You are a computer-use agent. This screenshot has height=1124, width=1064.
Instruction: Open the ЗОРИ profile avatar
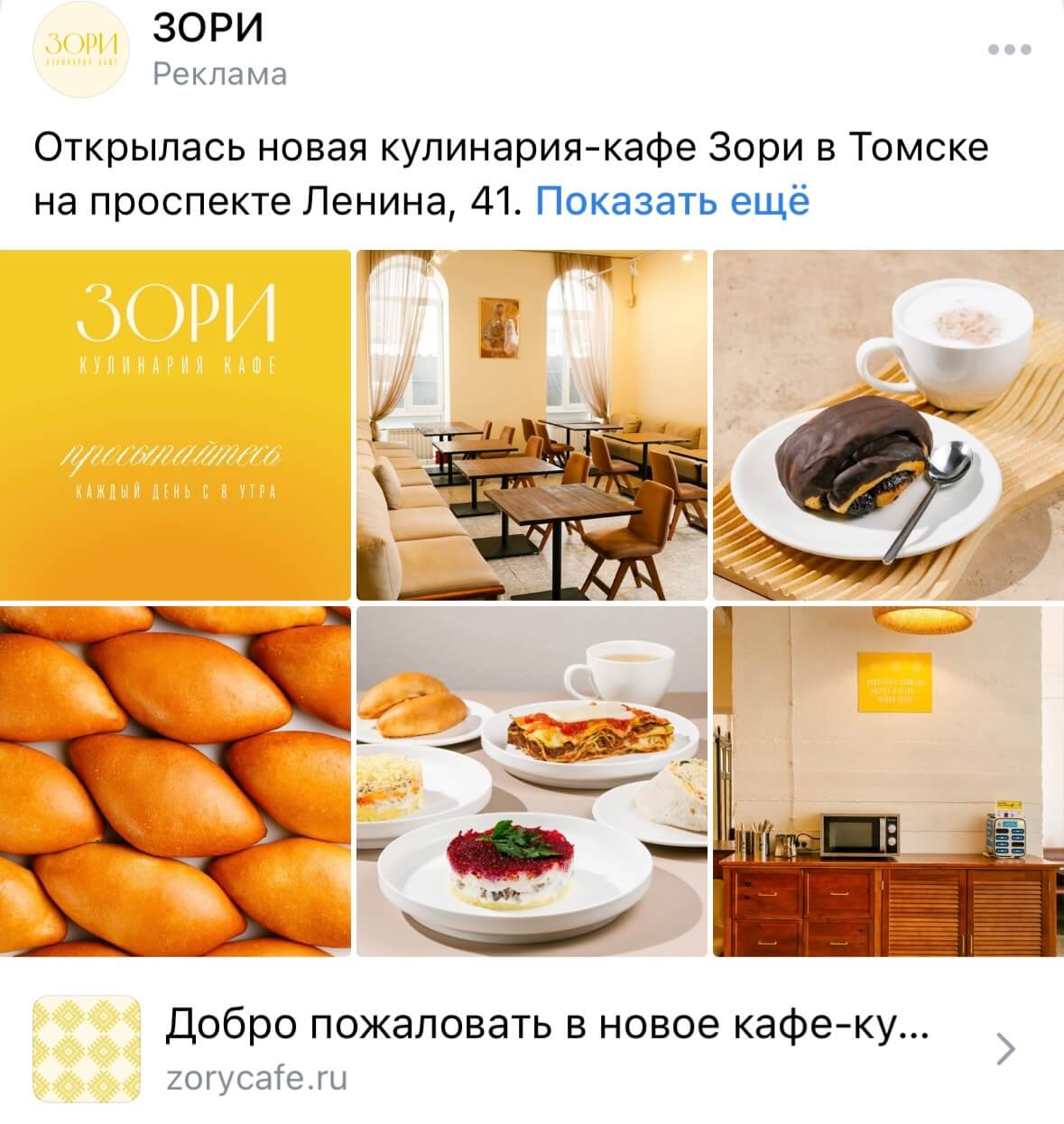tap(81, 51)
